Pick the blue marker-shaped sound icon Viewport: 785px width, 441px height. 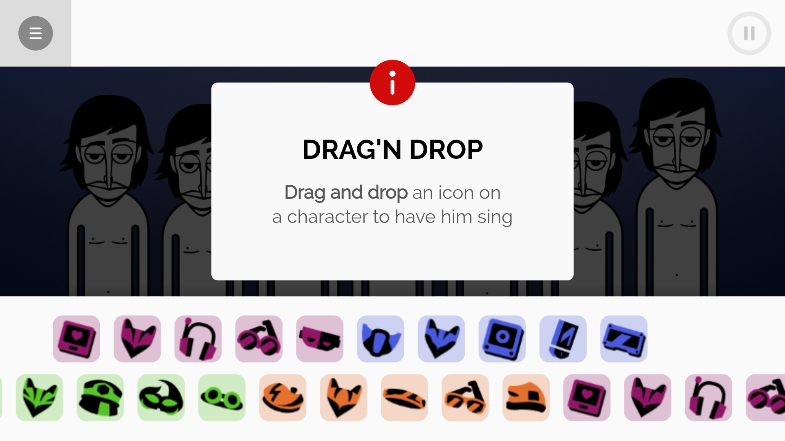(563, 339)
